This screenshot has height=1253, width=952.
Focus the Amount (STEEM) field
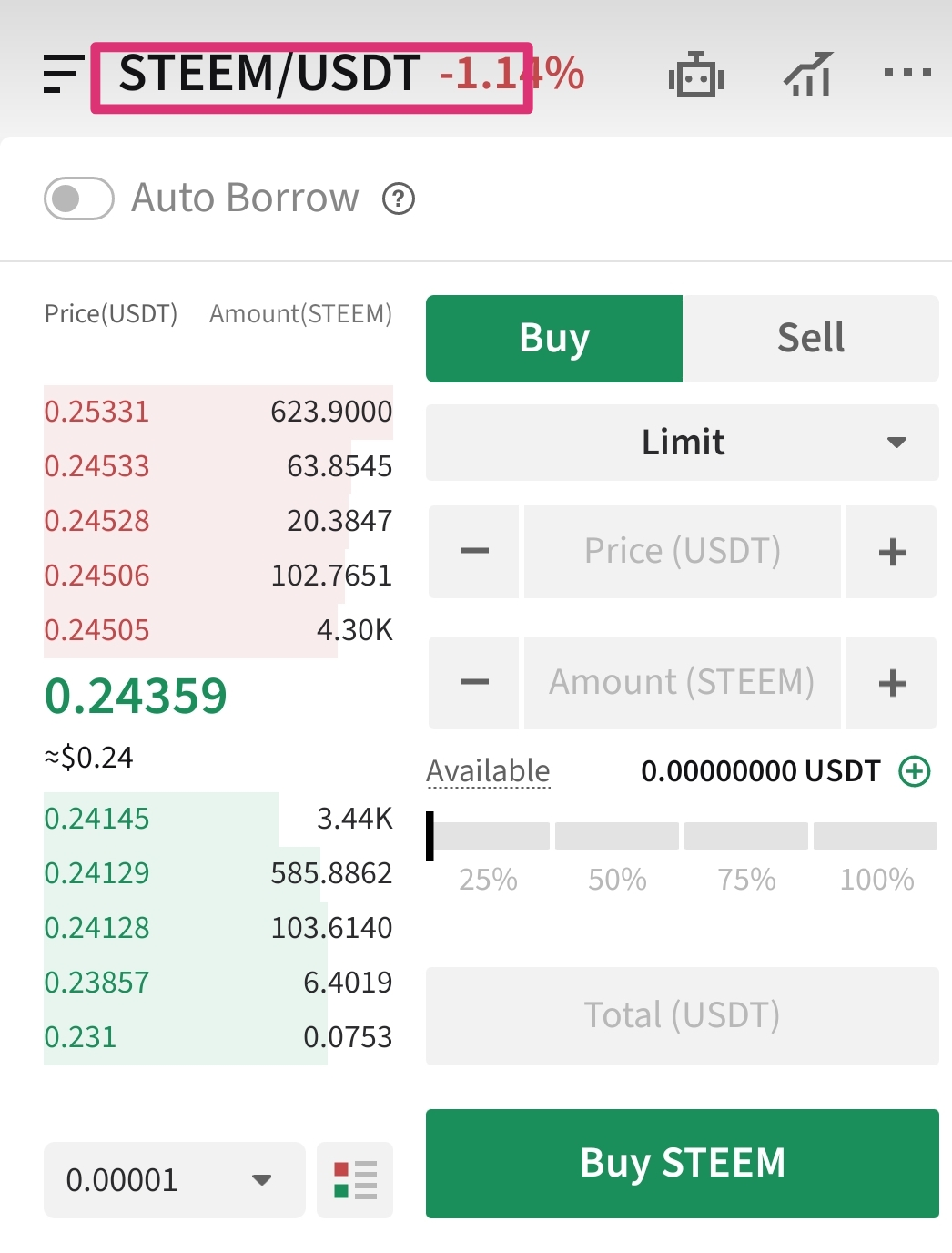click(x=683, y=683)
